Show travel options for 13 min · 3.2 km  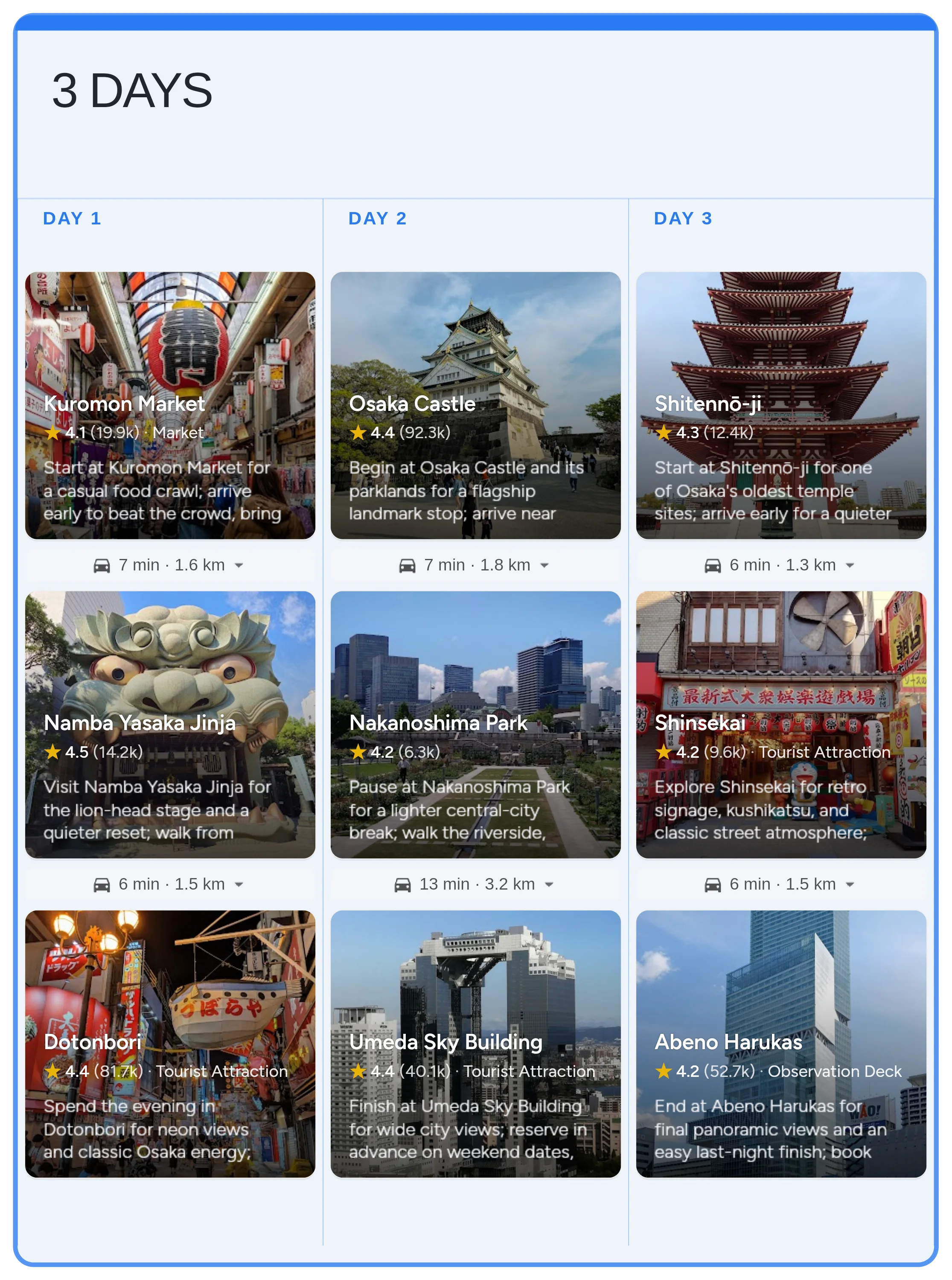click(x=549, y=884)
